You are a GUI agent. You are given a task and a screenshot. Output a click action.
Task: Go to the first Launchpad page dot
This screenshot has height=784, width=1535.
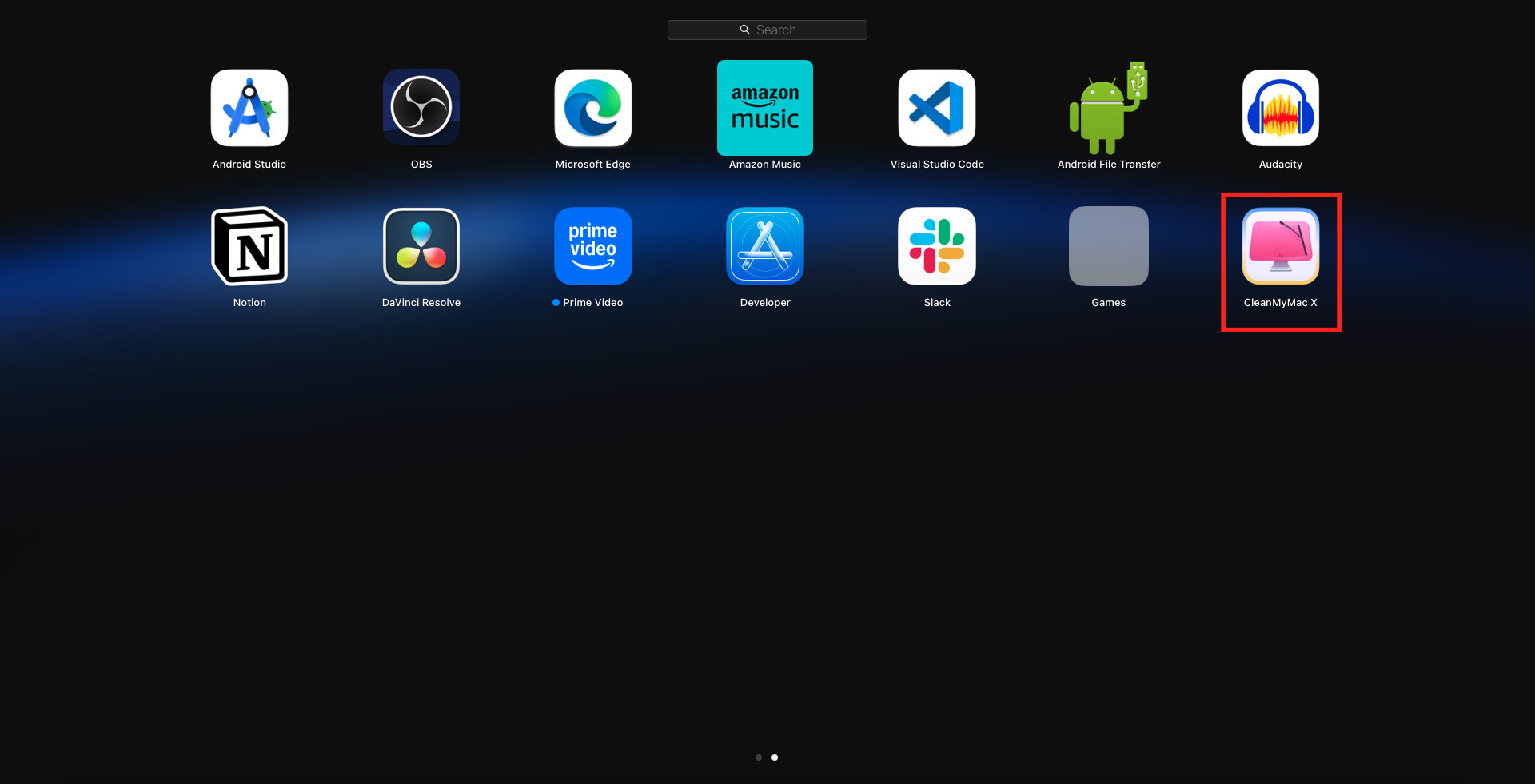coord(759,758)
